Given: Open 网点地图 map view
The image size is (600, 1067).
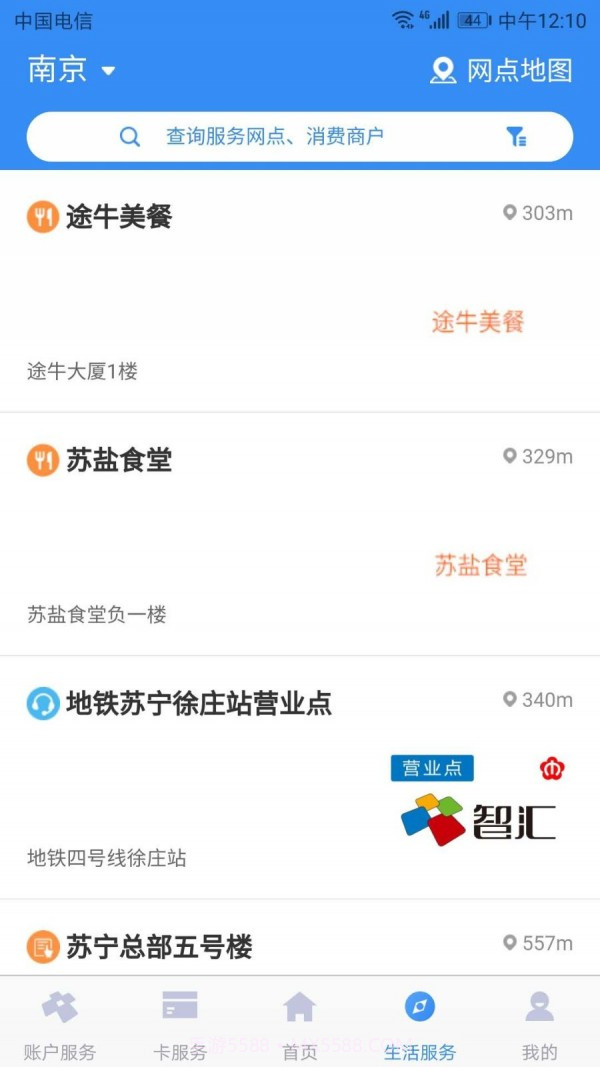Looking at the screenshot, I should point(501,70).
